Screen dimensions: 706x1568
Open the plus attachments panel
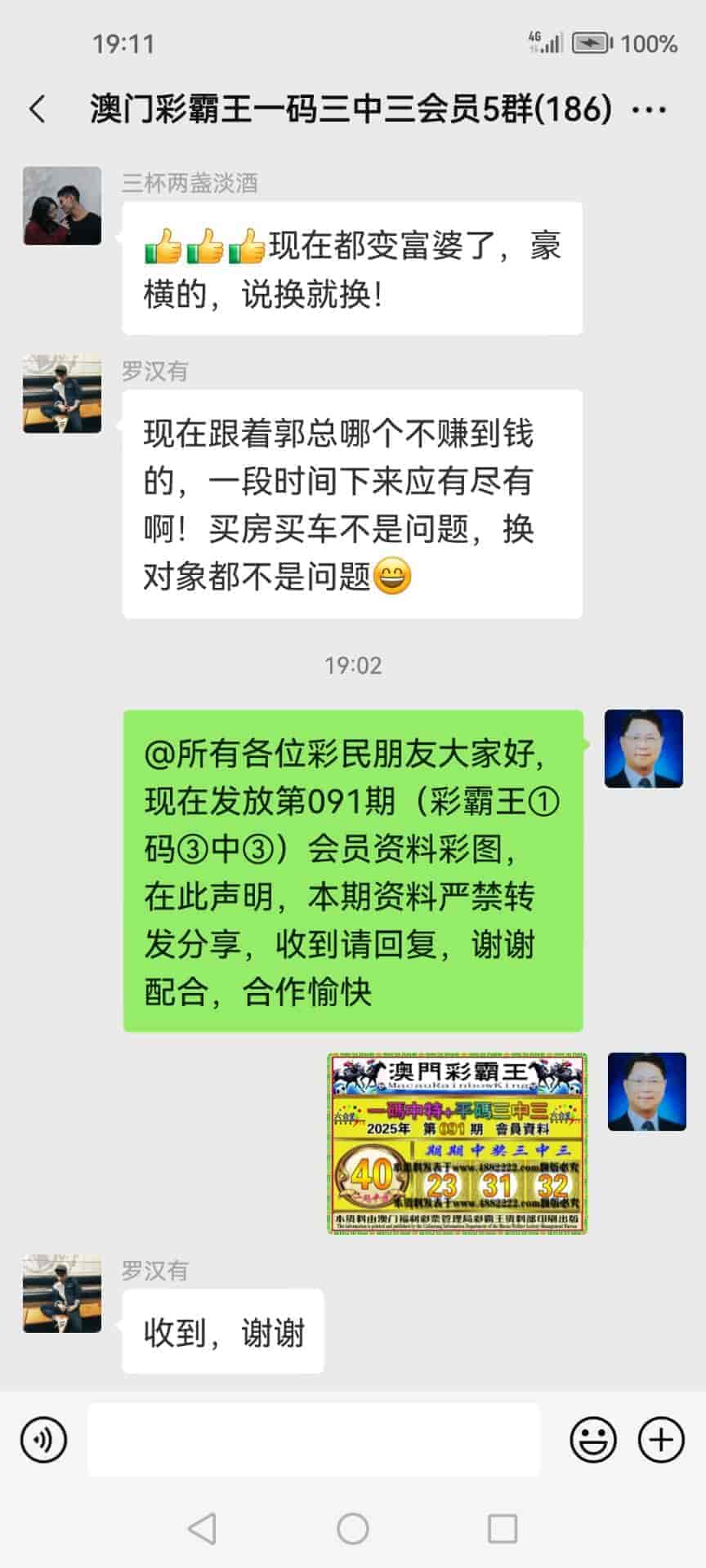661,1440
